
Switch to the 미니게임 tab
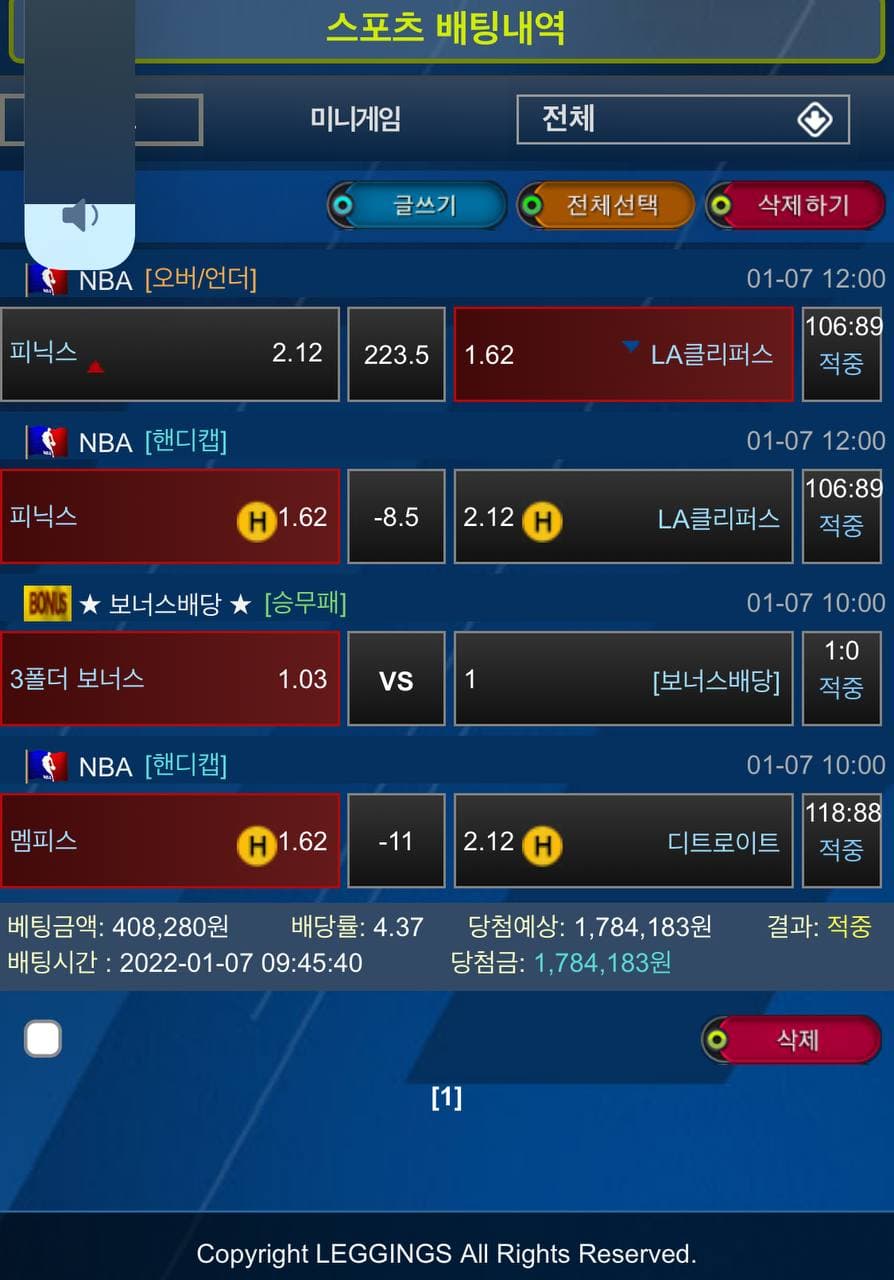pyautogui.click(x=356, y=120)
